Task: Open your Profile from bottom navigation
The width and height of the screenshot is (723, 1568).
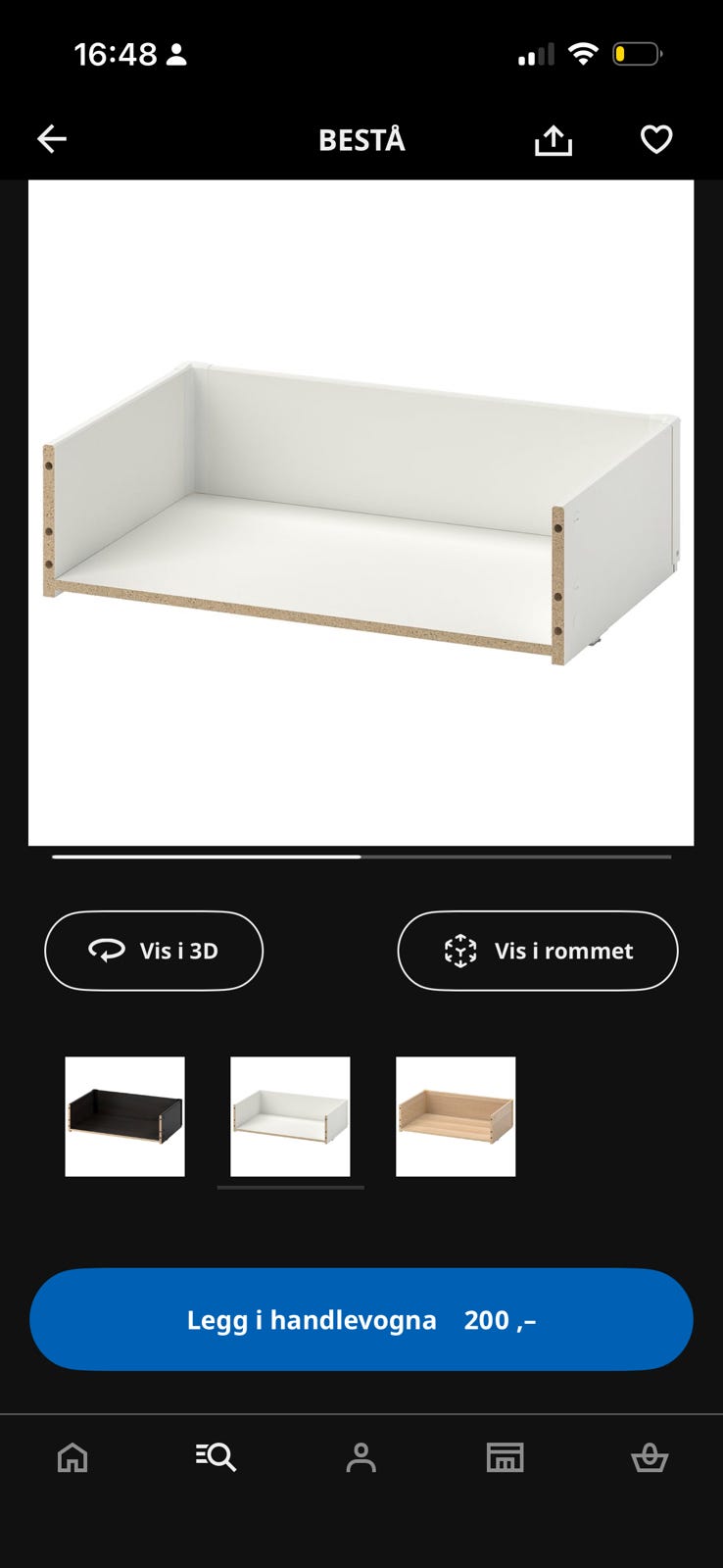Action: [361, 1457]
